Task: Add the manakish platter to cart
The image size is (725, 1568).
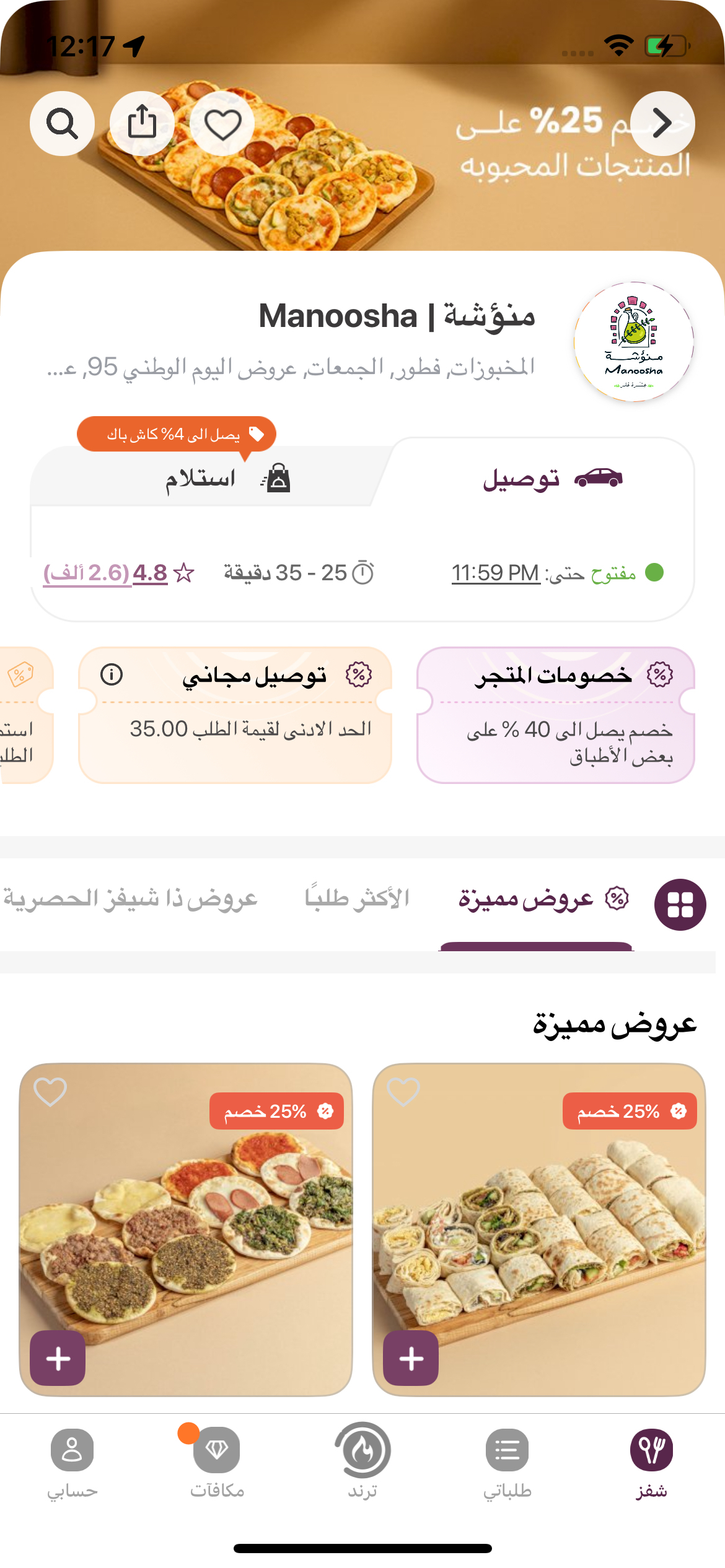Action: pyautogui.click(x=58, y=1358)
